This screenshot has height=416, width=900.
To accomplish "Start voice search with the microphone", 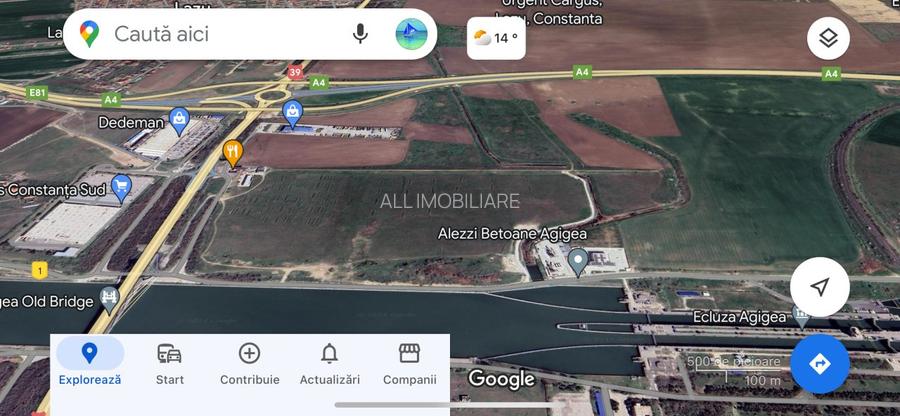I will pyautogui.click(x=360, y=34).
